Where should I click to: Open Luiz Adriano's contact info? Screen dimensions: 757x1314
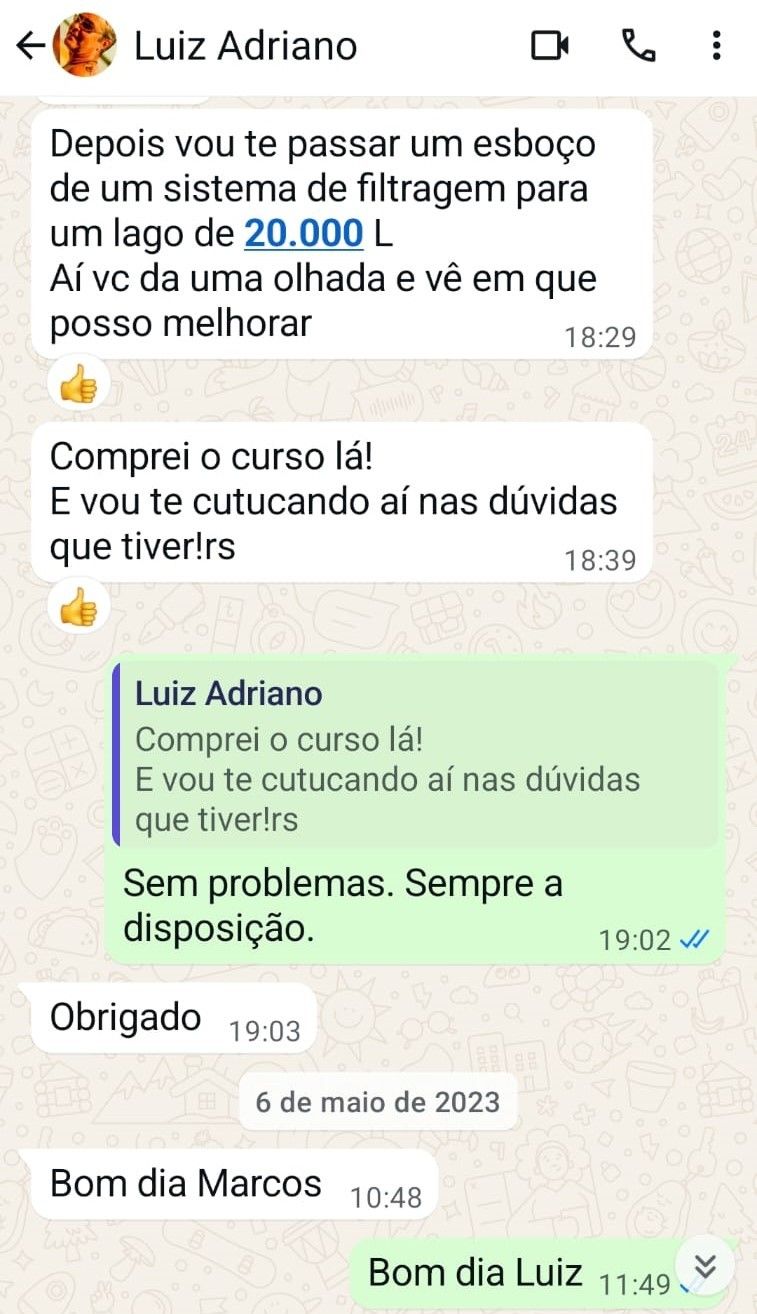tap(245, 46)
